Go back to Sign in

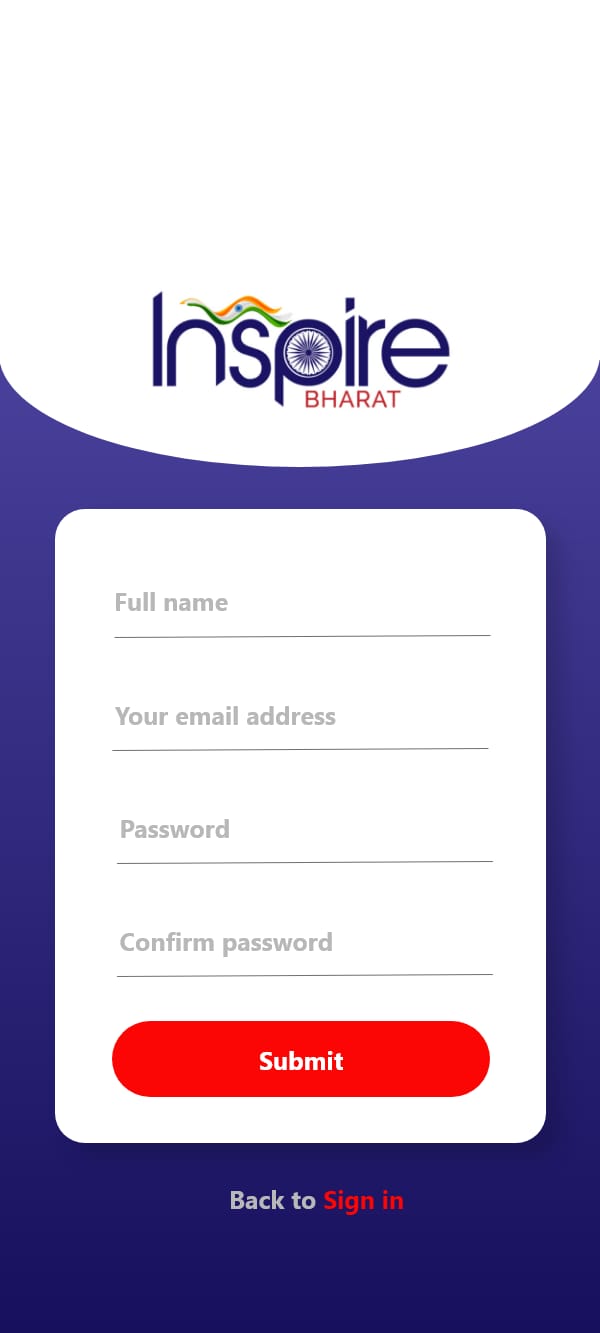point(363,1200)
